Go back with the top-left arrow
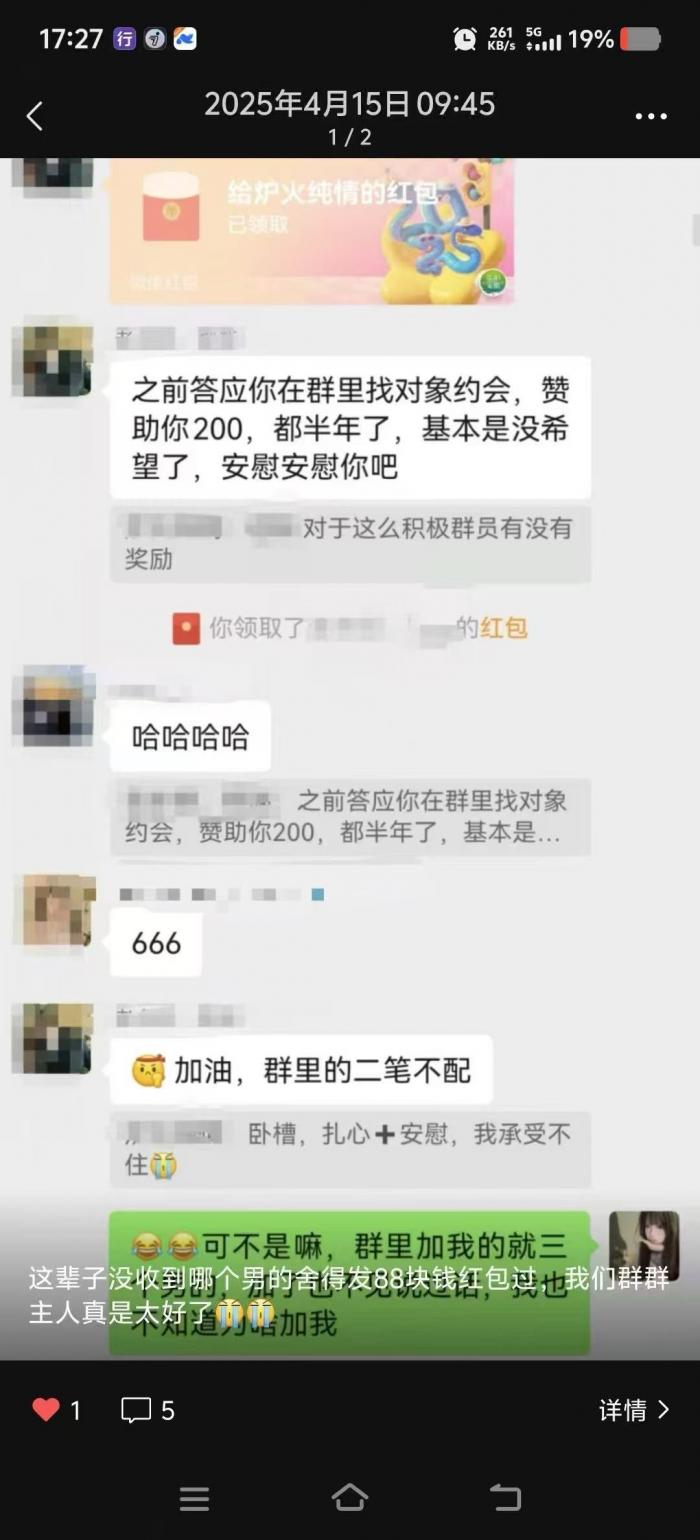The image size is (700, 1540). pyautogui.click(x=35, y=117)
